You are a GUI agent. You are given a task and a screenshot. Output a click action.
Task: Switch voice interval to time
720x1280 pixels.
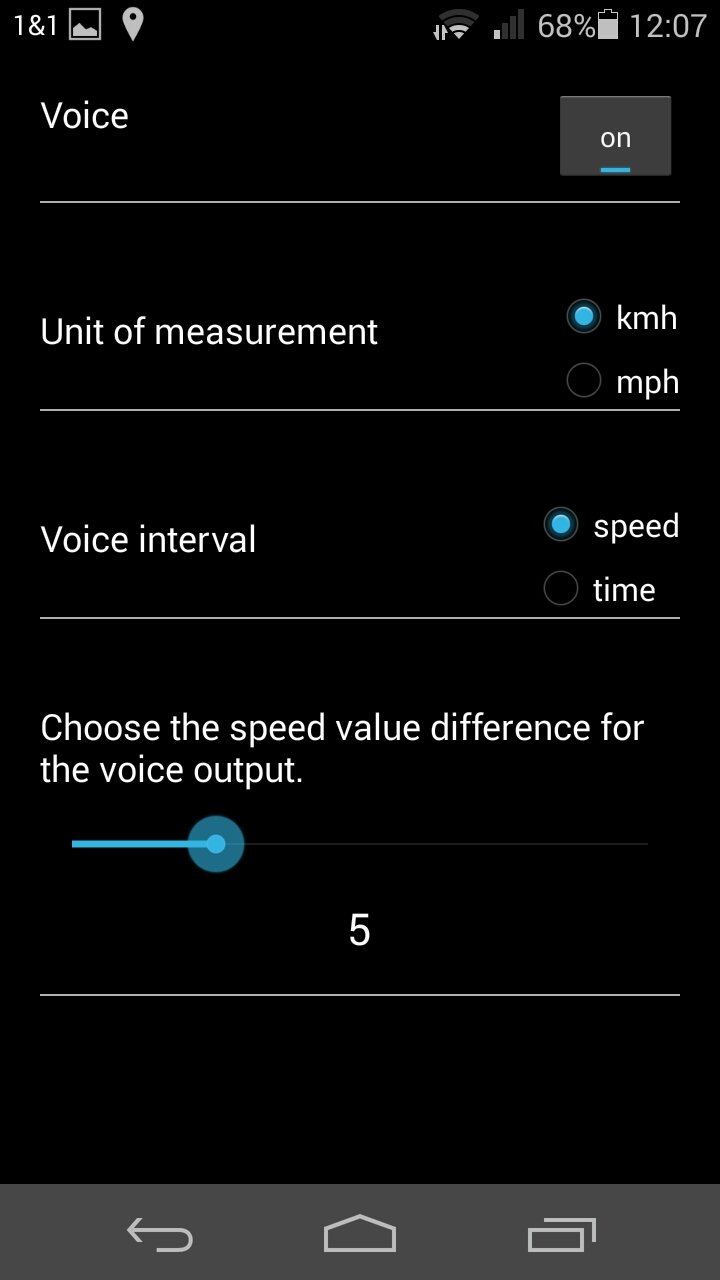click(x=561, y=588)
